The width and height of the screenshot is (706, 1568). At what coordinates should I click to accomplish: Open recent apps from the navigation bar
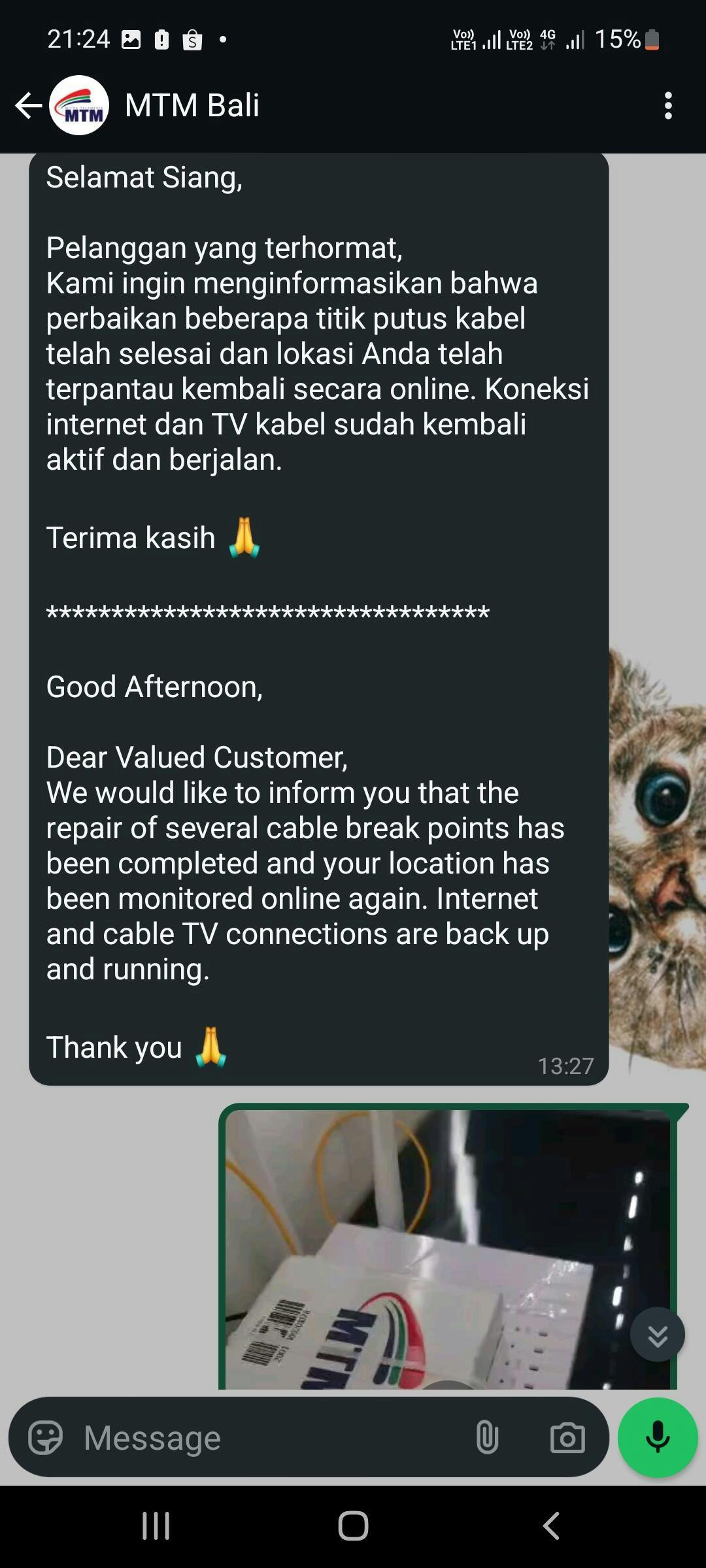(x=156, y=1527)
